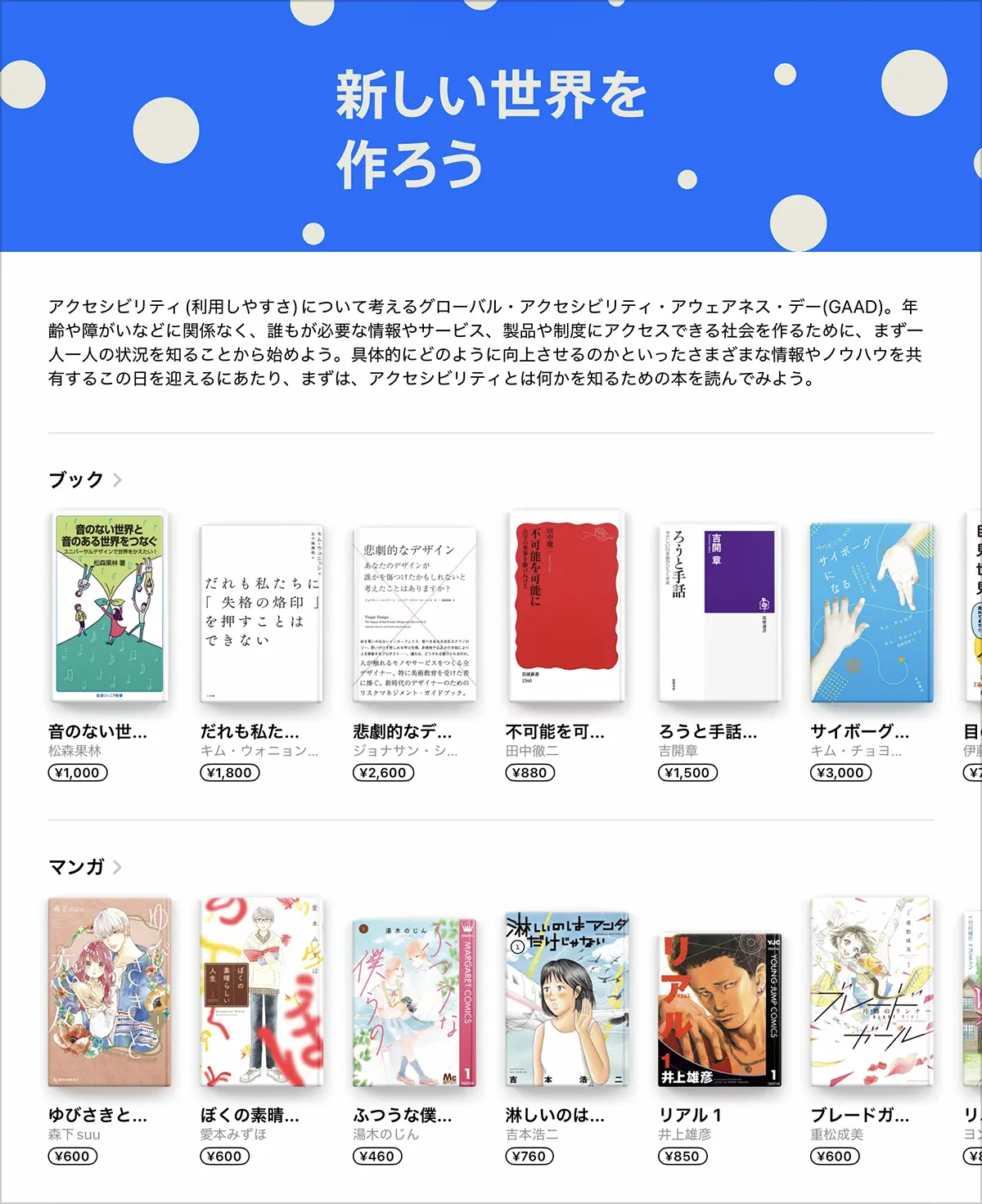Open ぼくの素晴らしい人生 manga cover

click(x=262, y=992)
